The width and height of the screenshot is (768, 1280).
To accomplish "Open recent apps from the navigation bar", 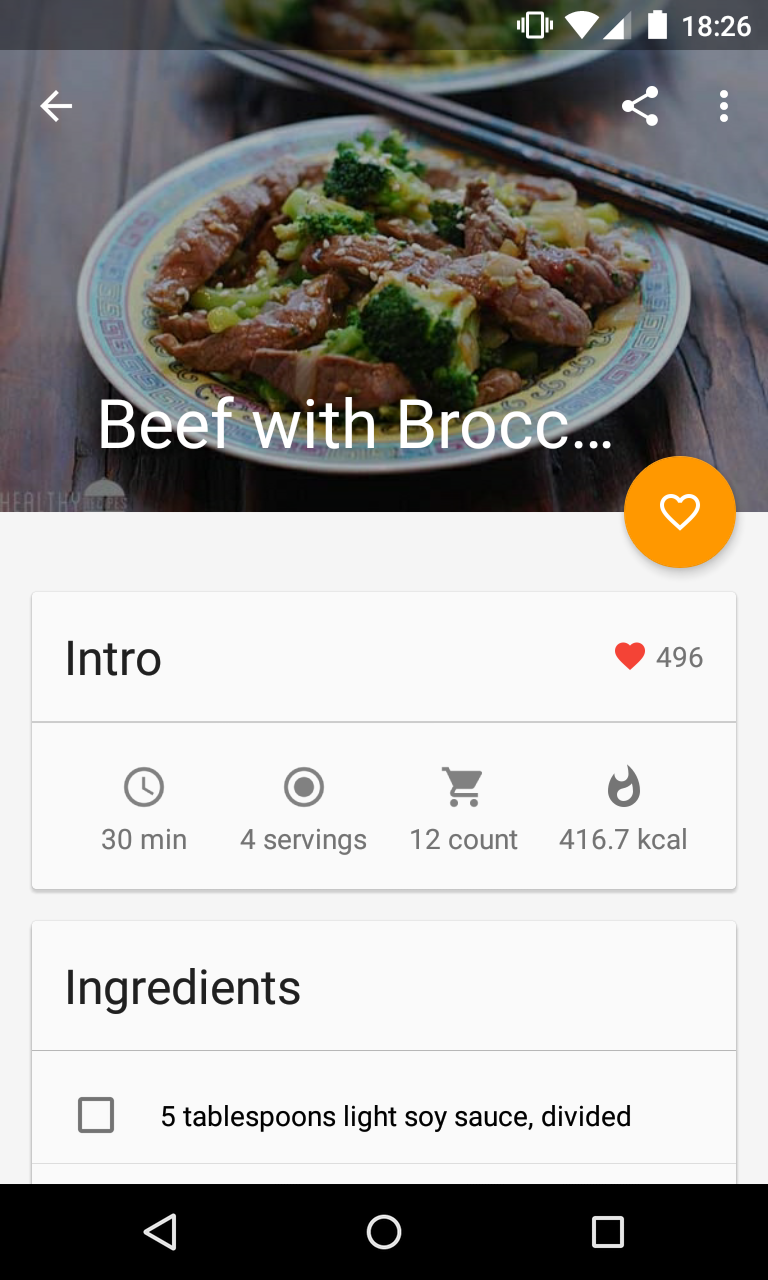I will (608, 1232).
